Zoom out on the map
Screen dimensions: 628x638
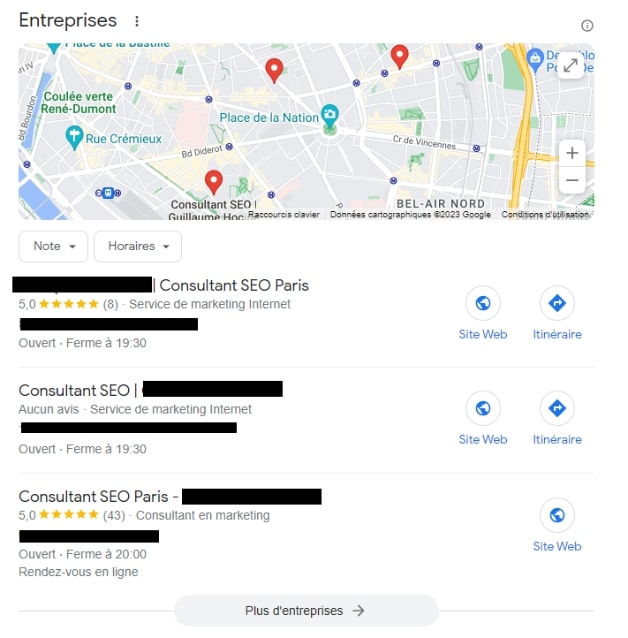572,180
